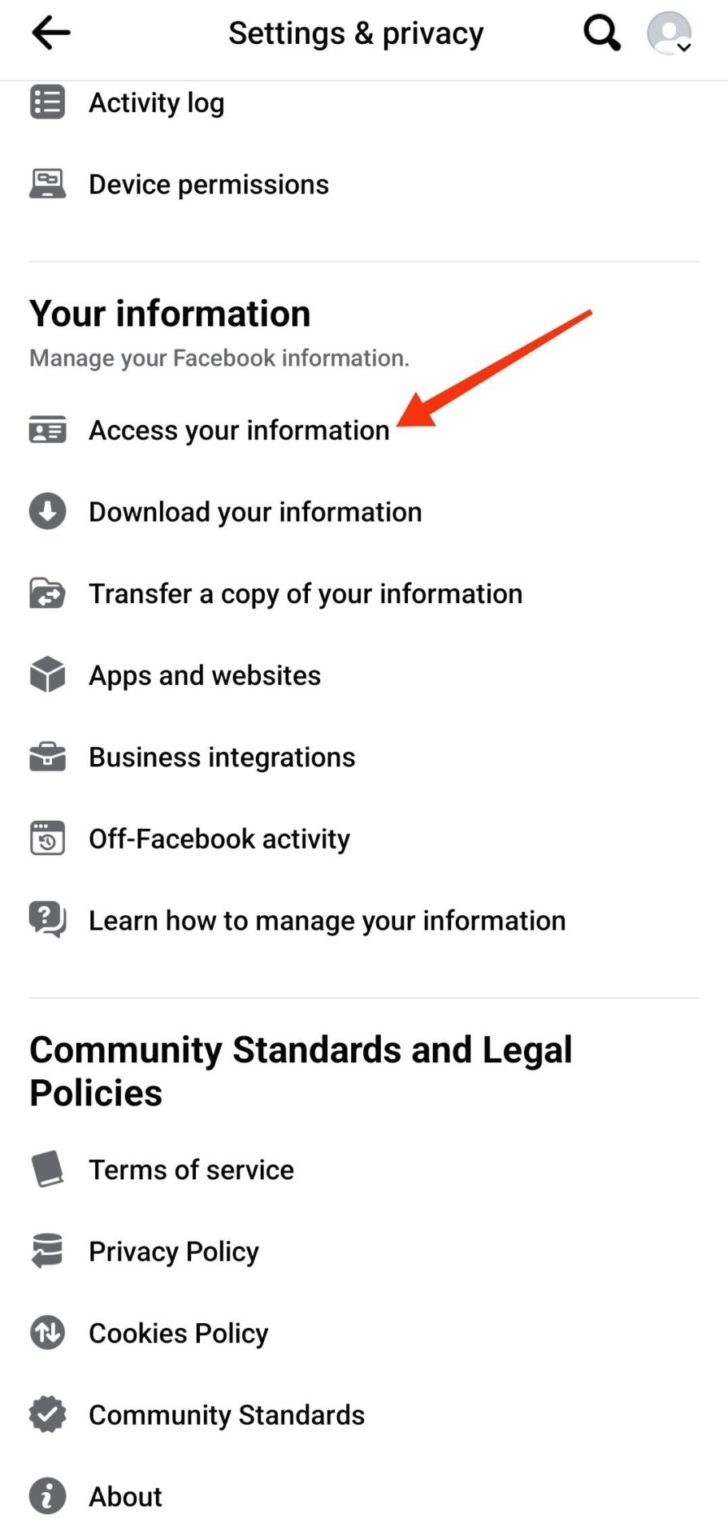Select the question bubble icon for Learn how
The width and height of the screenshot is (728, 1536).
click(x=46, y=920)
